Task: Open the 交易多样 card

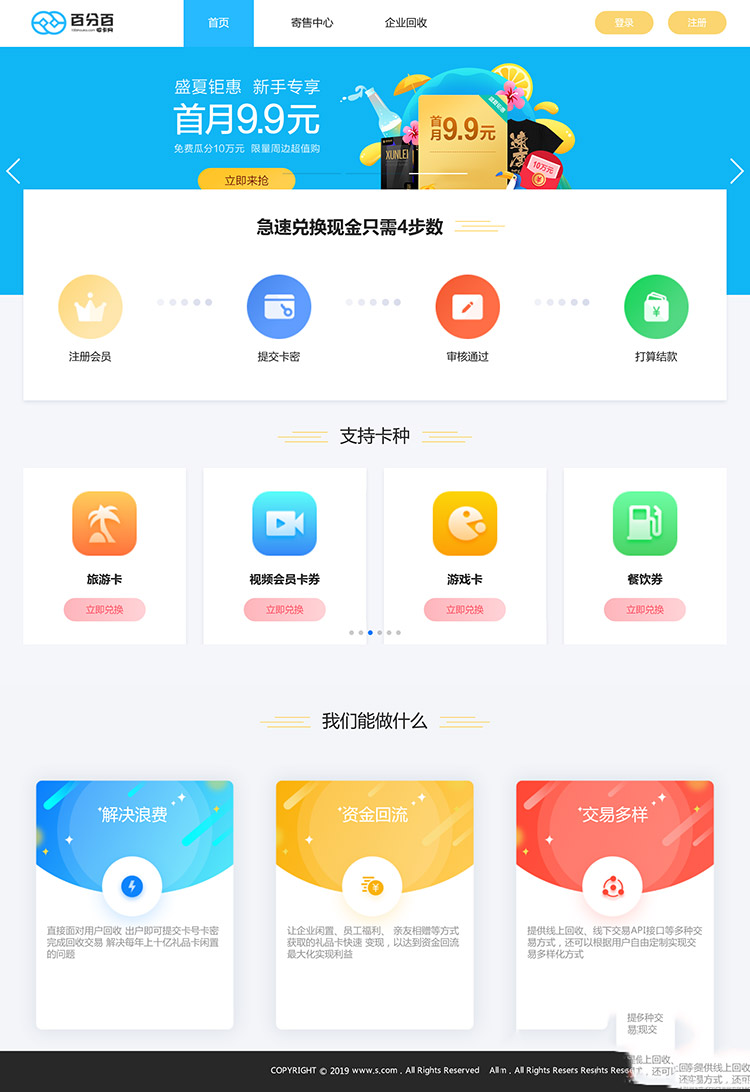Action: [614, 904]
